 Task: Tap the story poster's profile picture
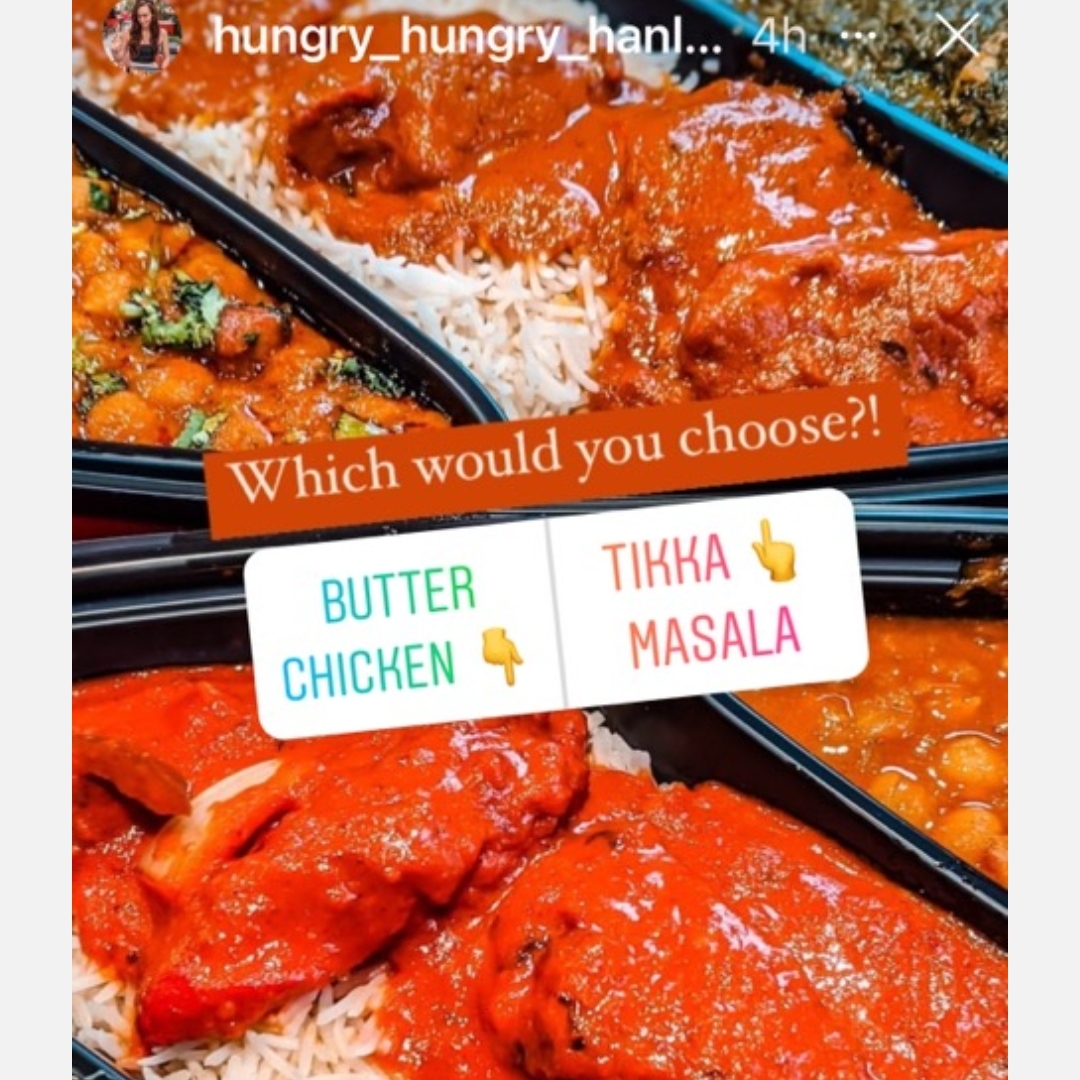pyautogui.click(x=142, y=36)
